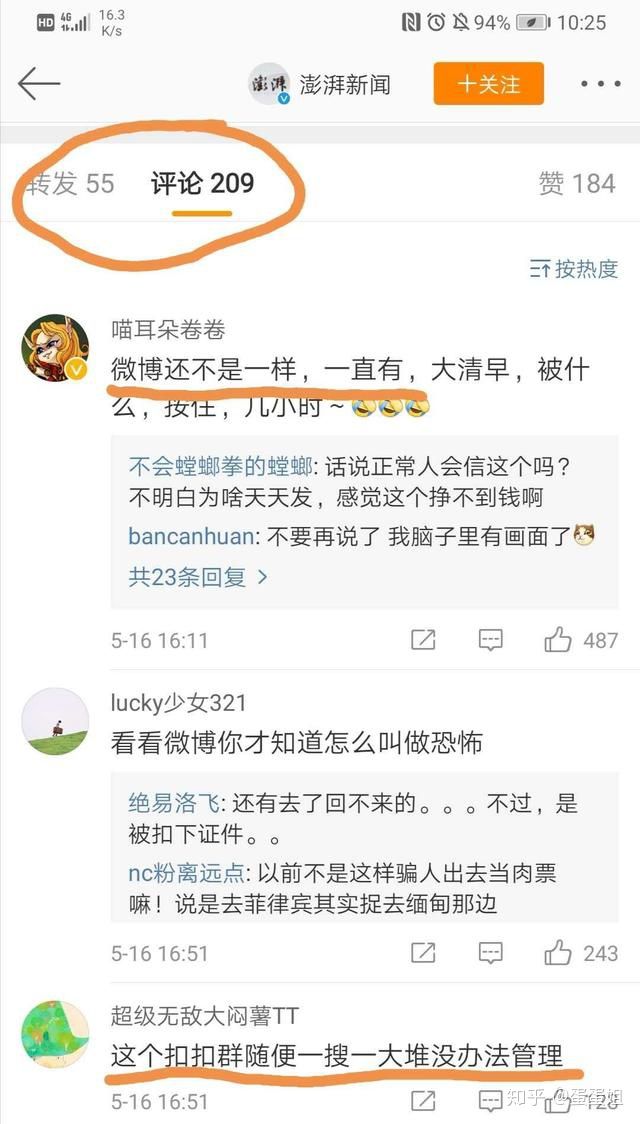The height and width of the screenshot is (1124, 640).
Task: Open the three-dot overflow menu
Action: coord(601,84)
